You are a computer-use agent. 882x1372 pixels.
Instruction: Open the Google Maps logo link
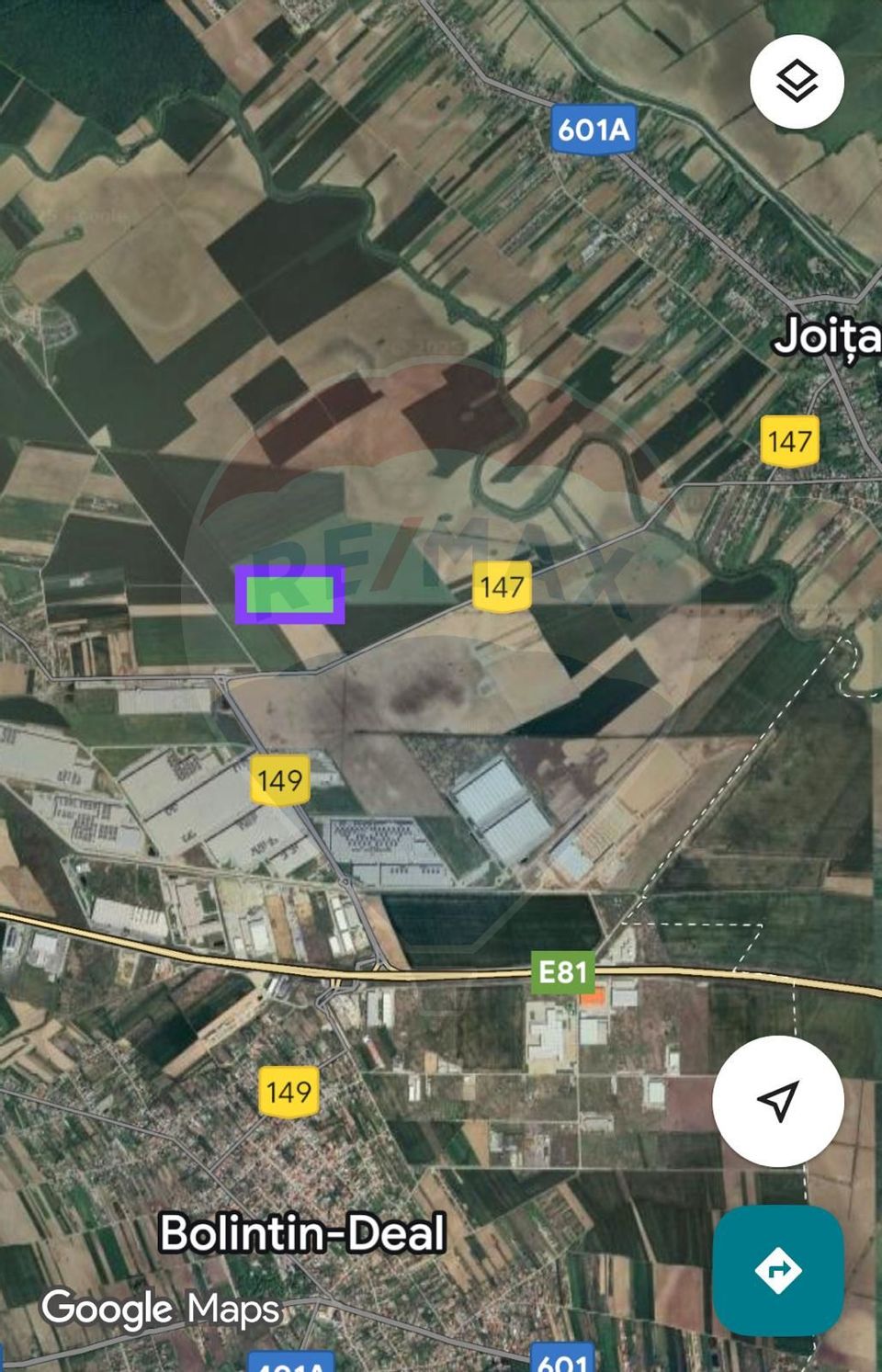(161, 1309)
